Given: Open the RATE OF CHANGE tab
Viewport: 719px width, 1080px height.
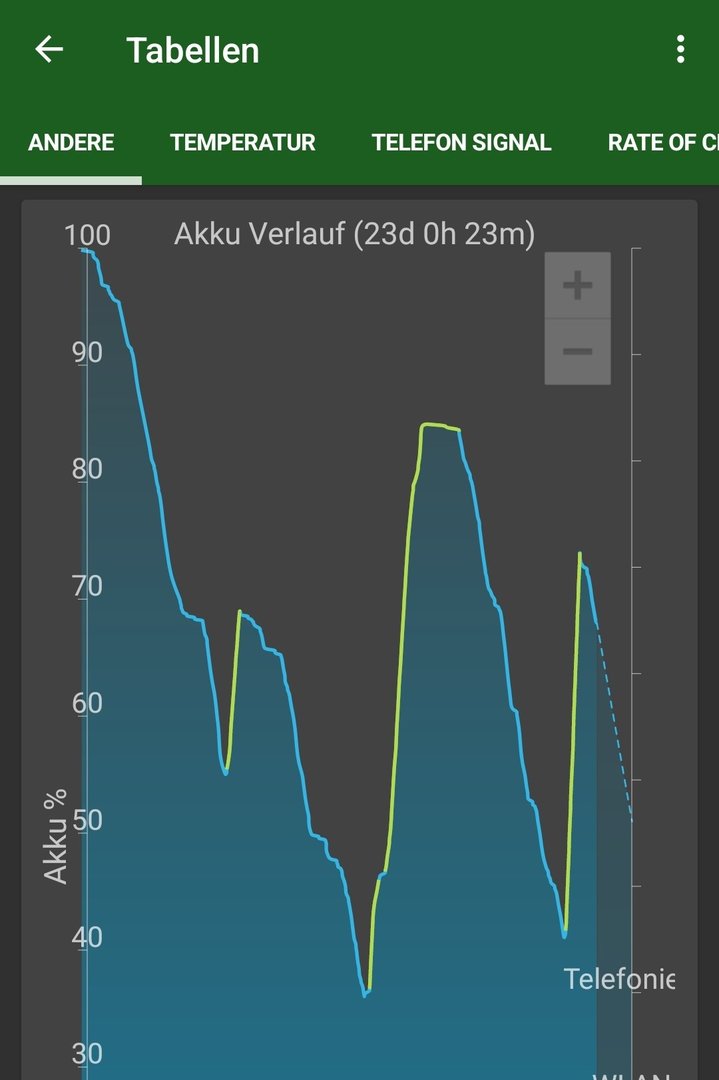Looking at the screenshot, I should pyautogui.click(x=662, y=143).
